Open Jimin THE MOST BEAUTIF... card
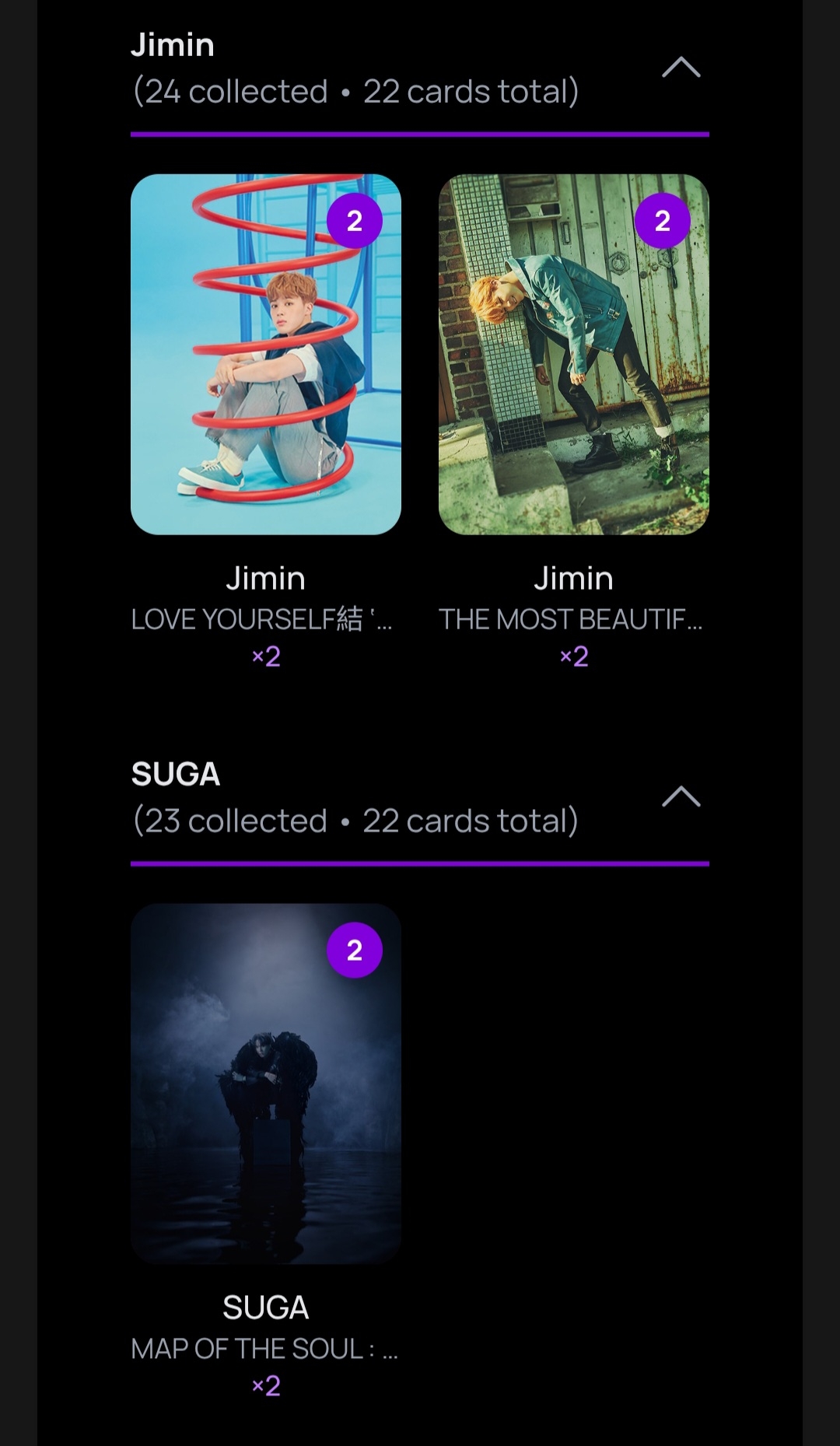Screen dimensions: 840x1446 [x=573, y=355]
